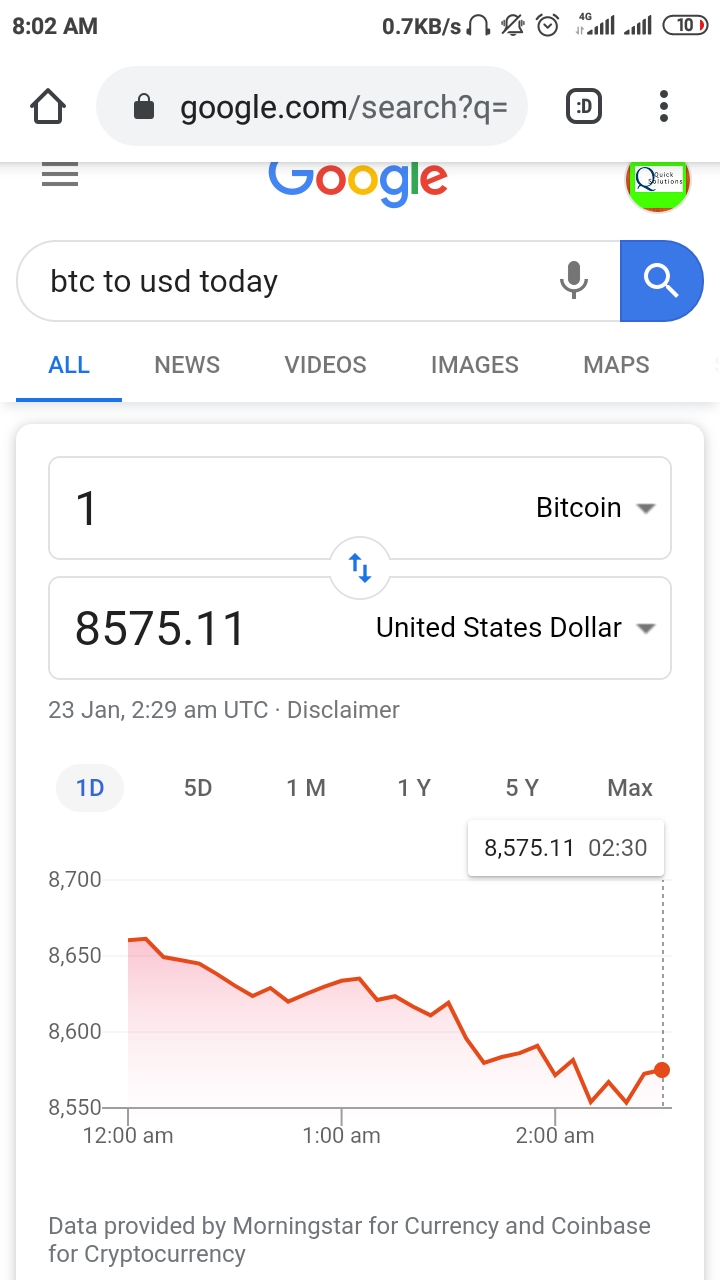Open the Disclaimer link
The image size is (720, 1280).
pyautogui.click(x=343, y=710)
